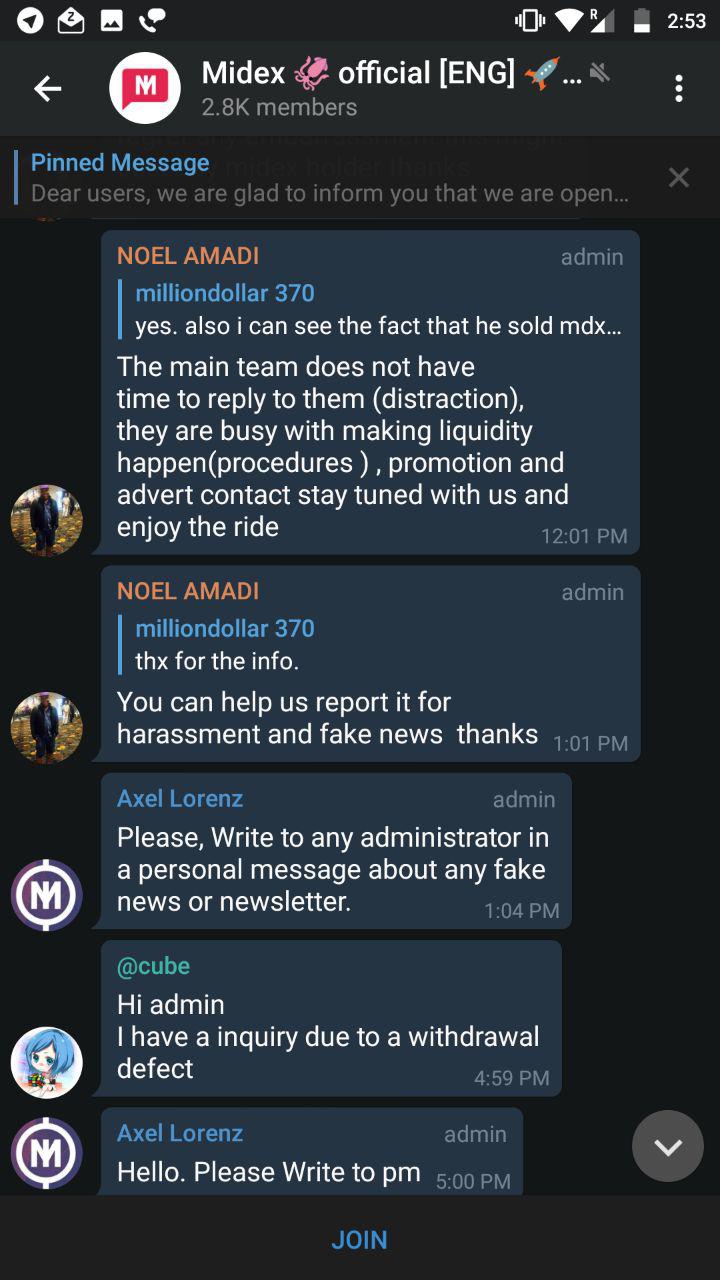Jump to the latest messages
The height and width of the screenshot is (1280, 720).
(x=667, y=1146)
